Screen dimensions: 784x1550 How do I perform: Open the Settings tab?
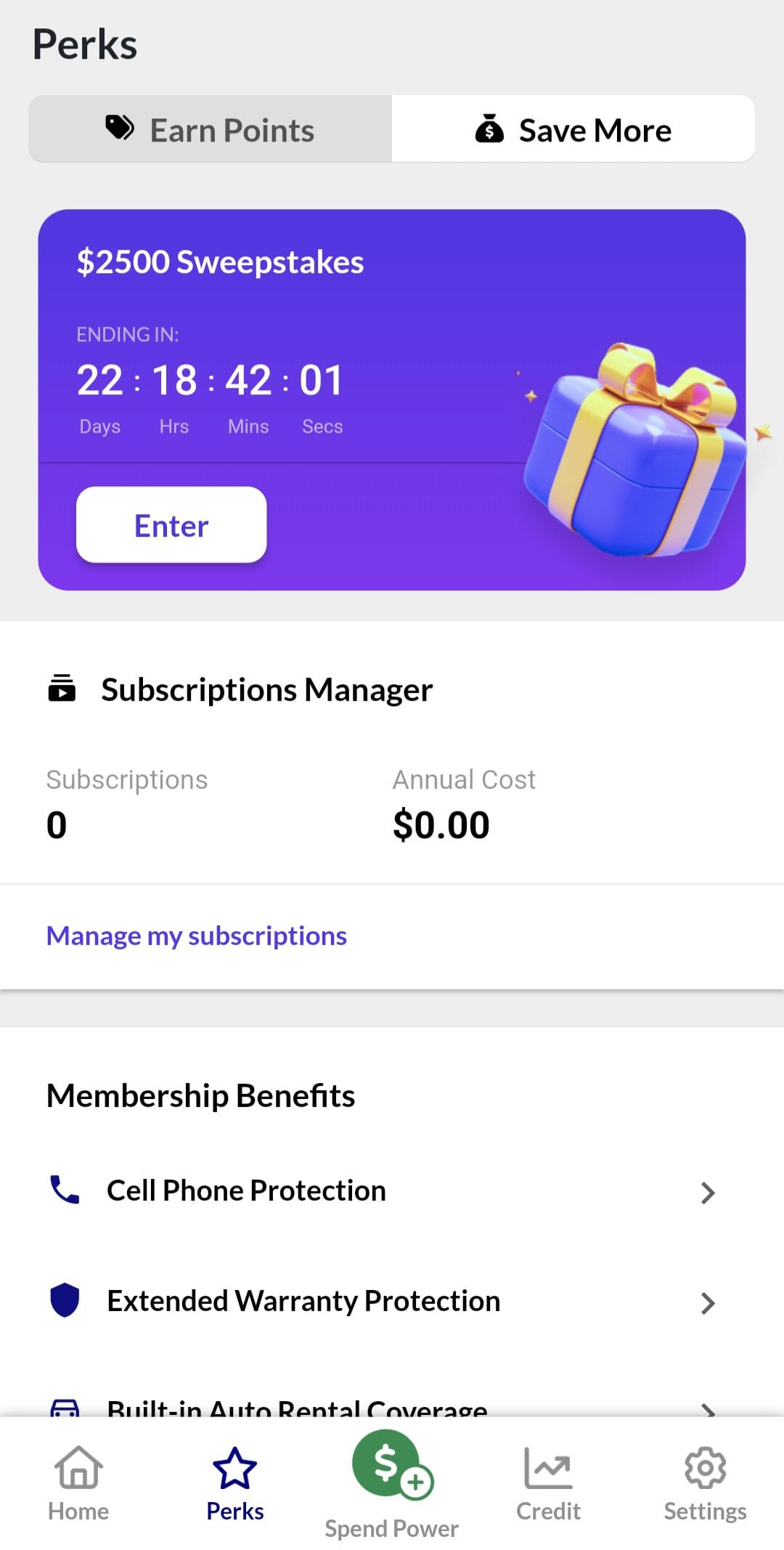(x=705, y=1483)
